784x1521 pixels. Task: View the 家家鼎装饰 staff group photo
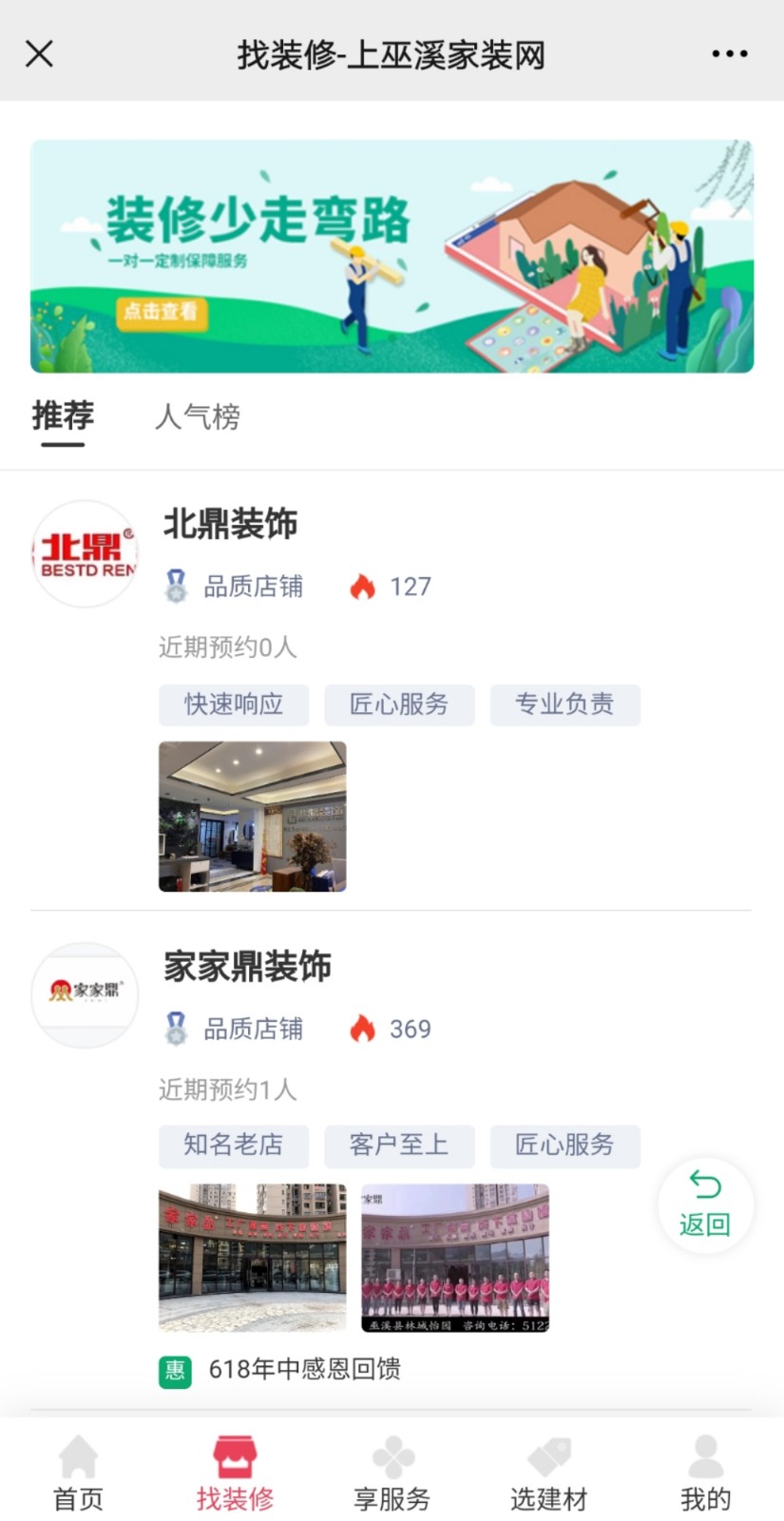point(455,1257)
